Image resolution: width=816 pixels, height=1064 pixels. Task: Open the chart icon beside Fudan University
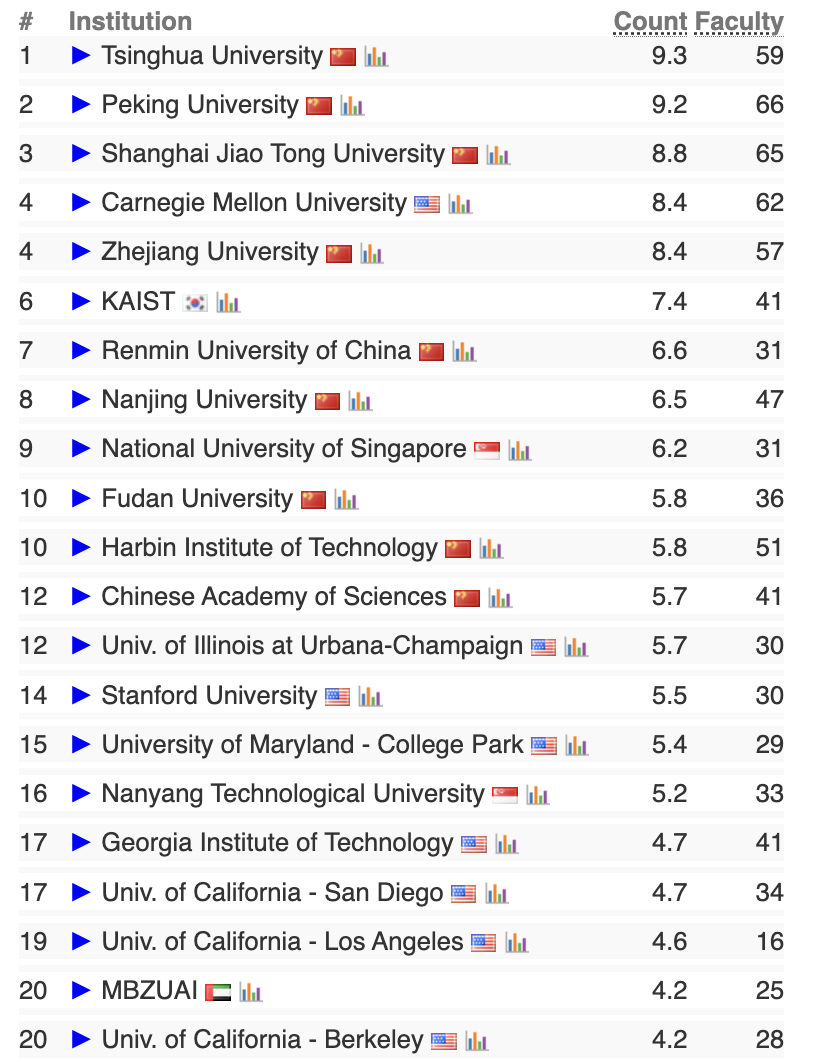tap(346, 499)
